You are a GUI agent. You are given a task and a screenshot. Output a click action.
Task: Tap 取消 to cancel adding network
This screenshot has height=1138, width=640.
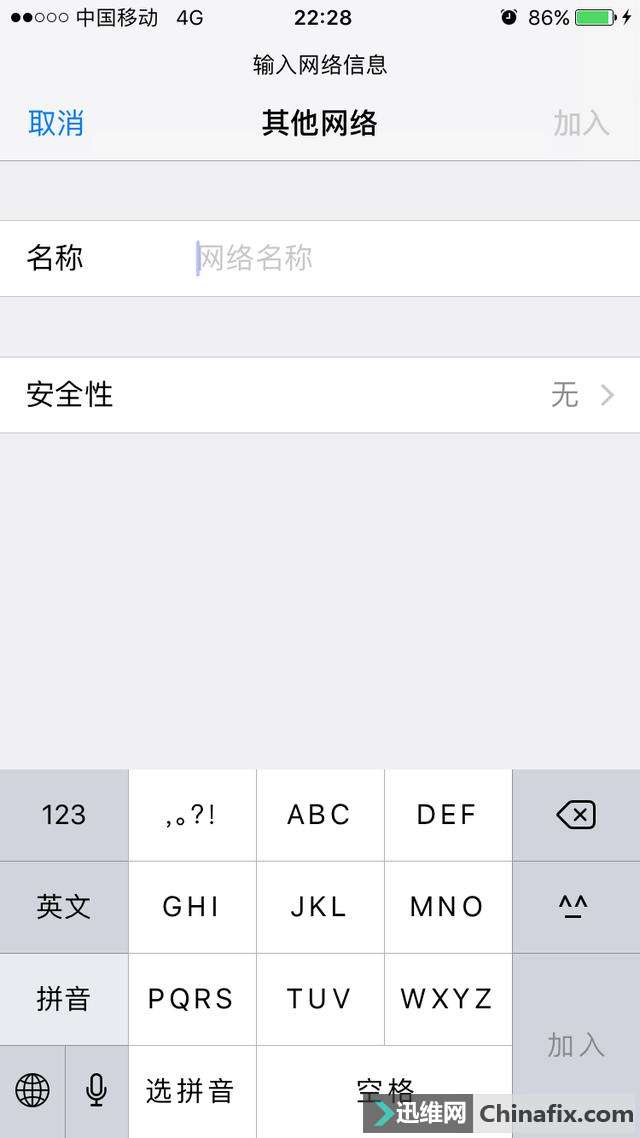point(56,123)
